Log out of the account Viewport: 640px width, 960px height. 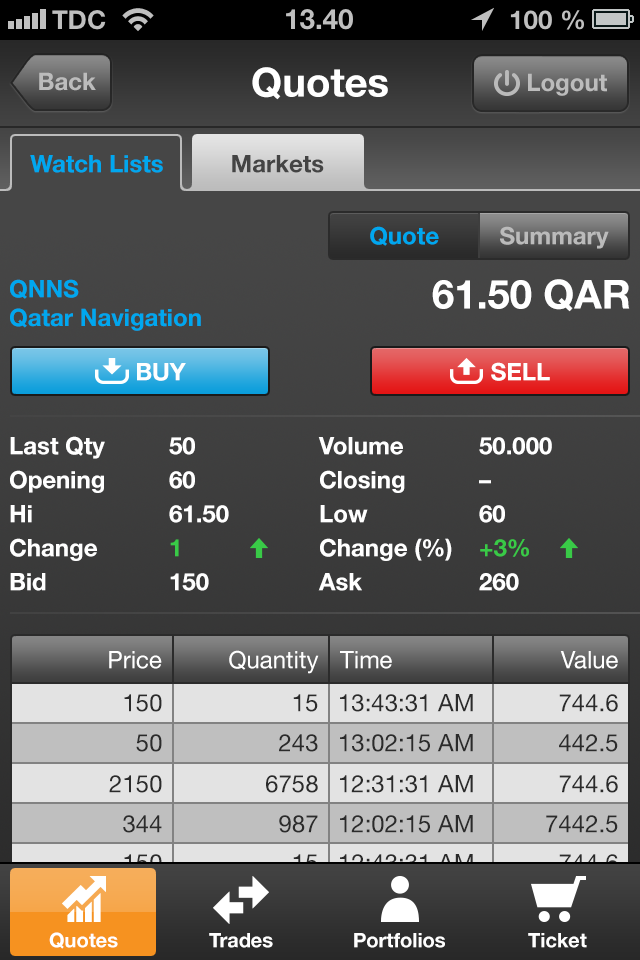[x=550, y=83]
